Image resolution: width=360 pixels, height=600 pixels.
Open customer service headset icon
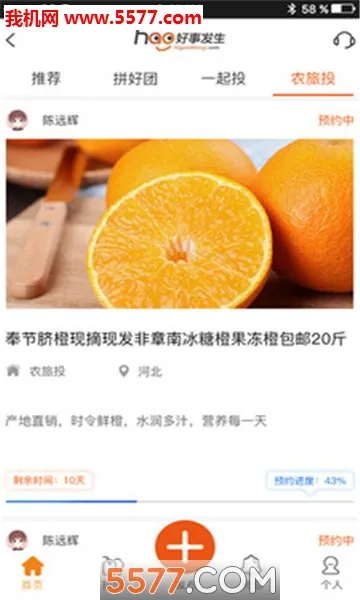(344, 40)
